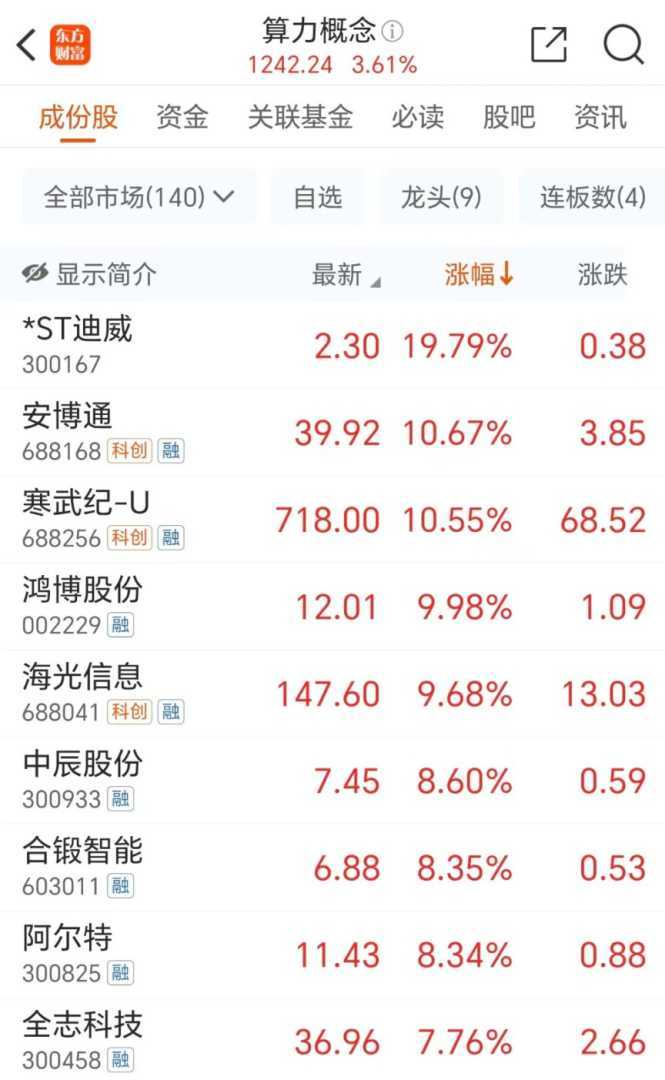Screen dimensions: 665x1080
Task: Toggle 显示简介 visibility
Action: (x=90, y=274)
